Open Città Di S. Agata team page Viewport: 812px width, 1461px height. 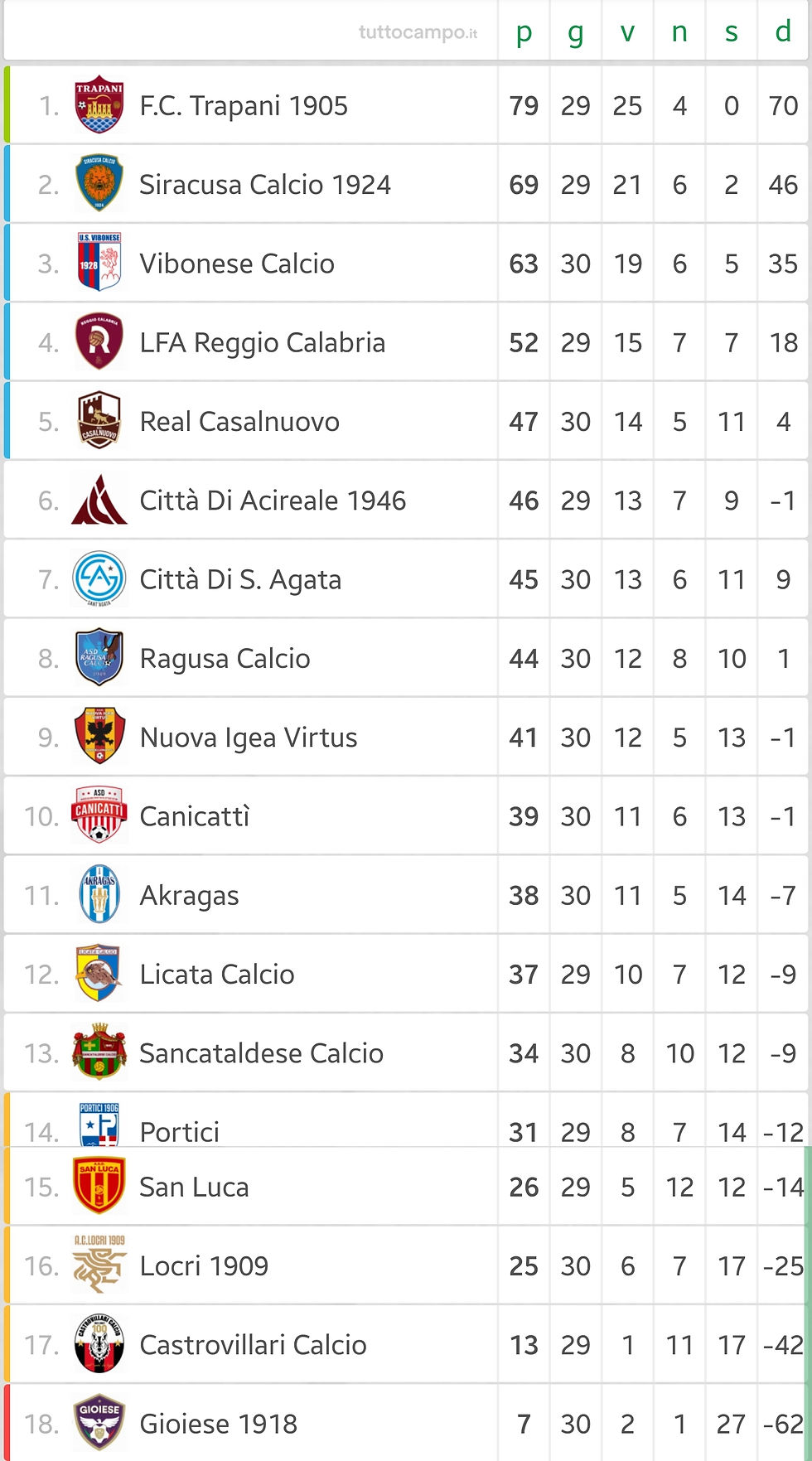coord(406,579)
